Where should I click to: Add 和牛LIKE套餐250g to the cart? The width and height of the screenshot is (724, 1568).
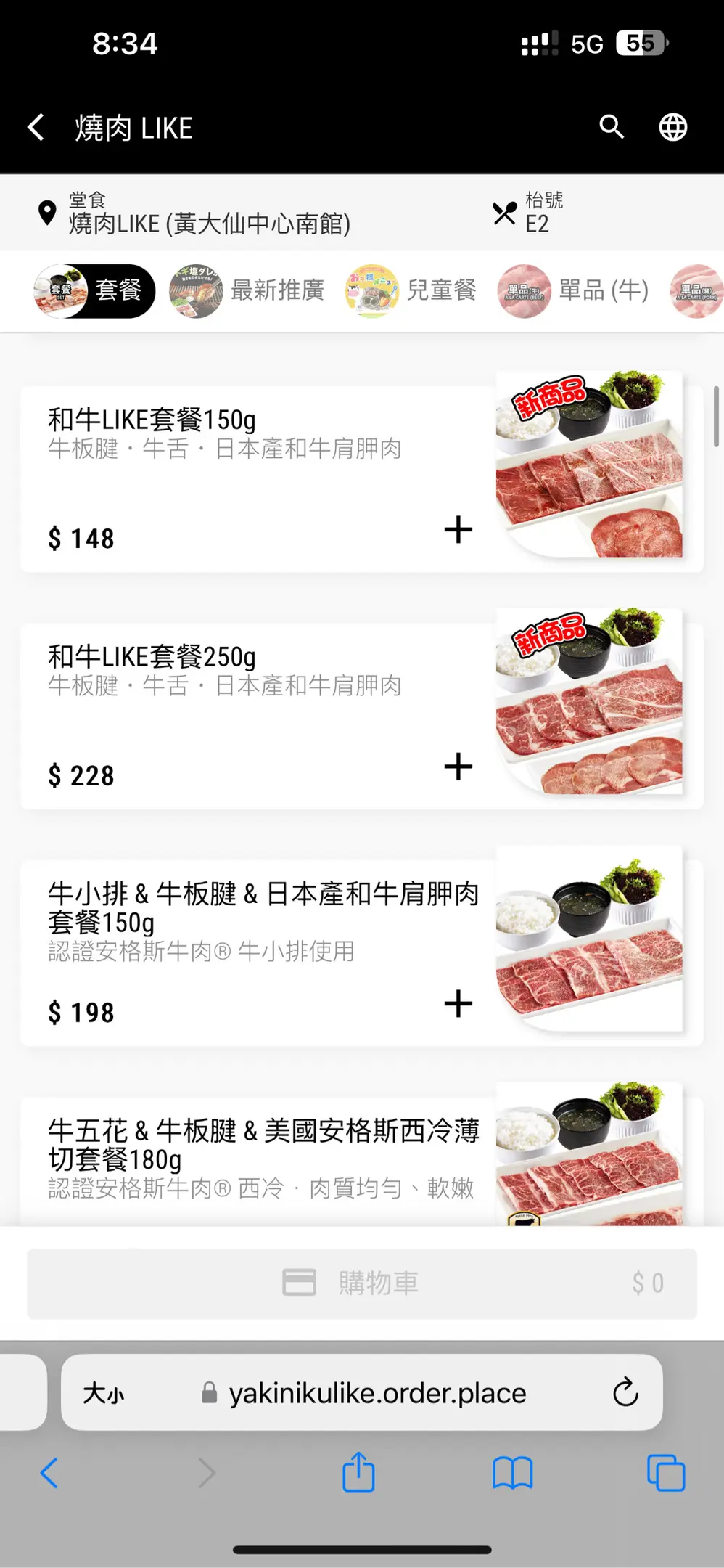tap(458, 767)
